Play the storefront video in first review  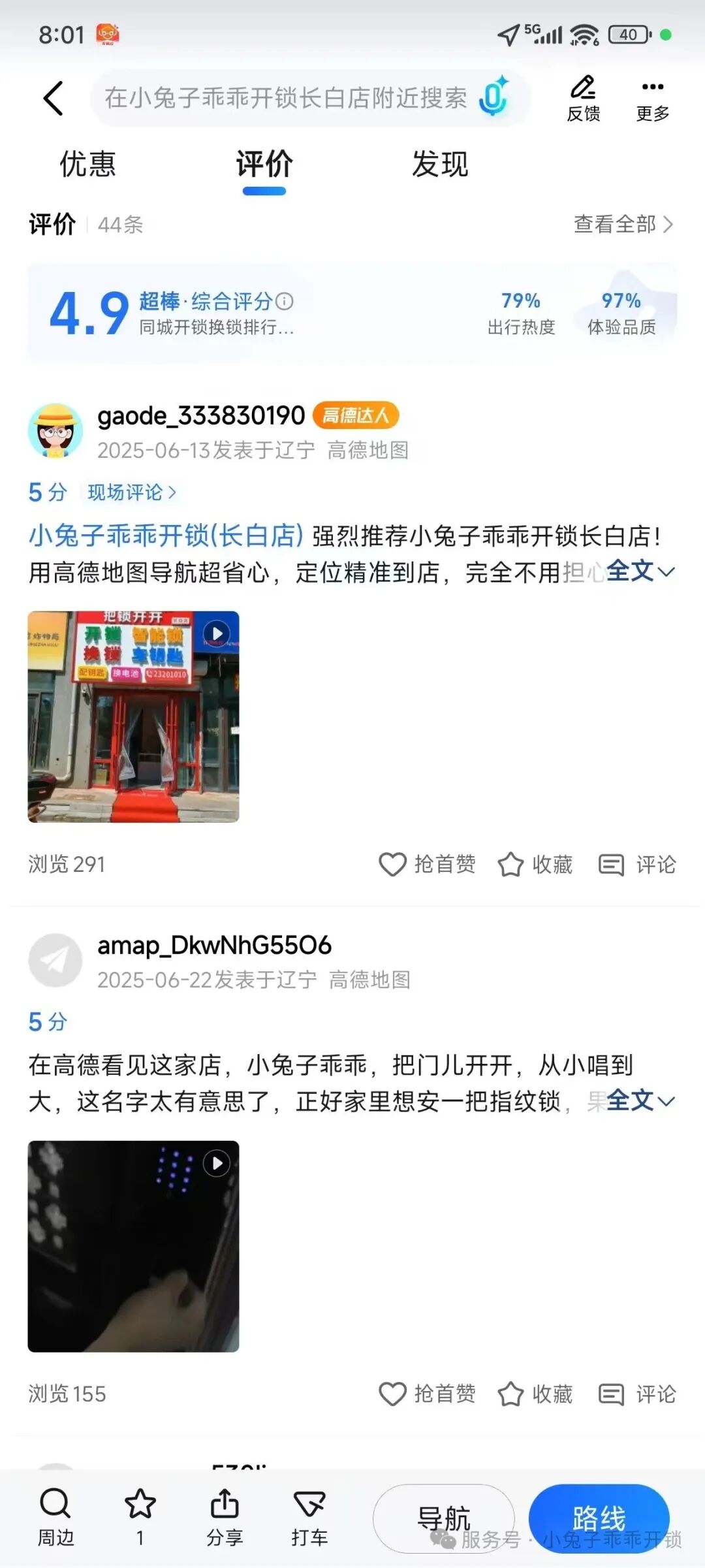pyautogui.click(x=217, y=632)
